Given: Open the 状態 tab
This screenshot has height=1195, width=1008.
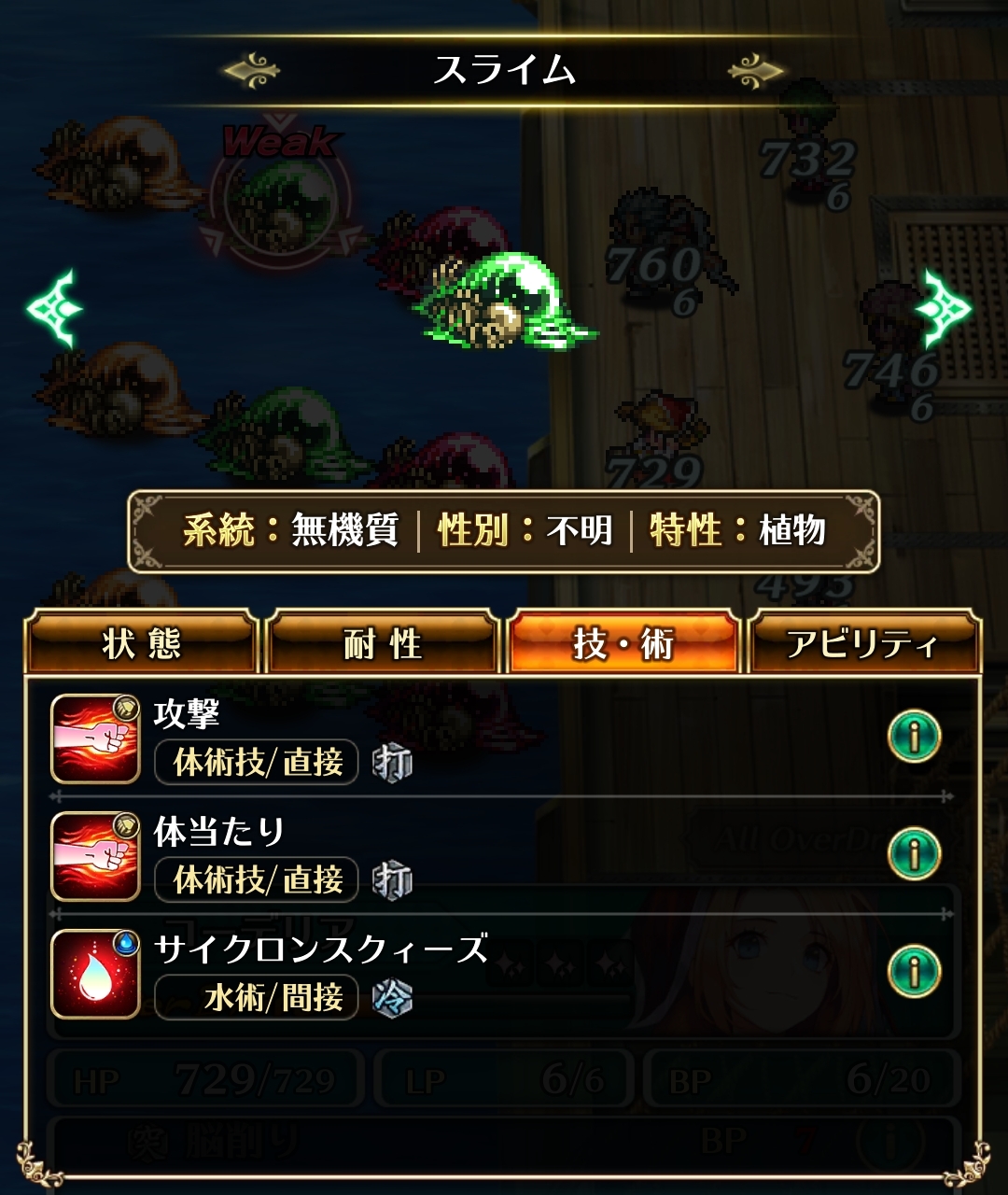Looking at the screenshot, I should click(141, 643).
